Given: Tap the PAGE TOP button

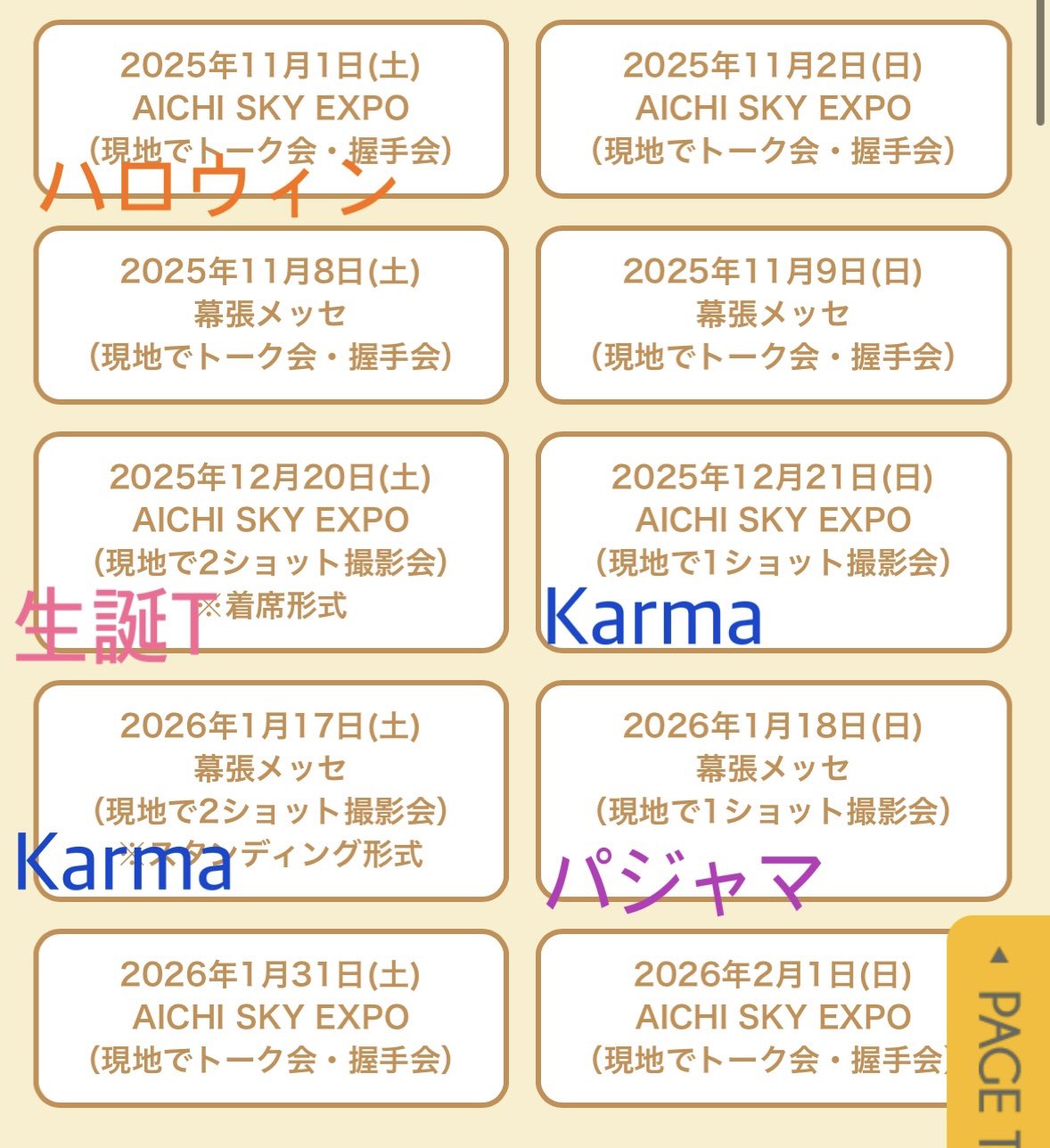Looking at the screenshot, I should coord(1000,1034).
